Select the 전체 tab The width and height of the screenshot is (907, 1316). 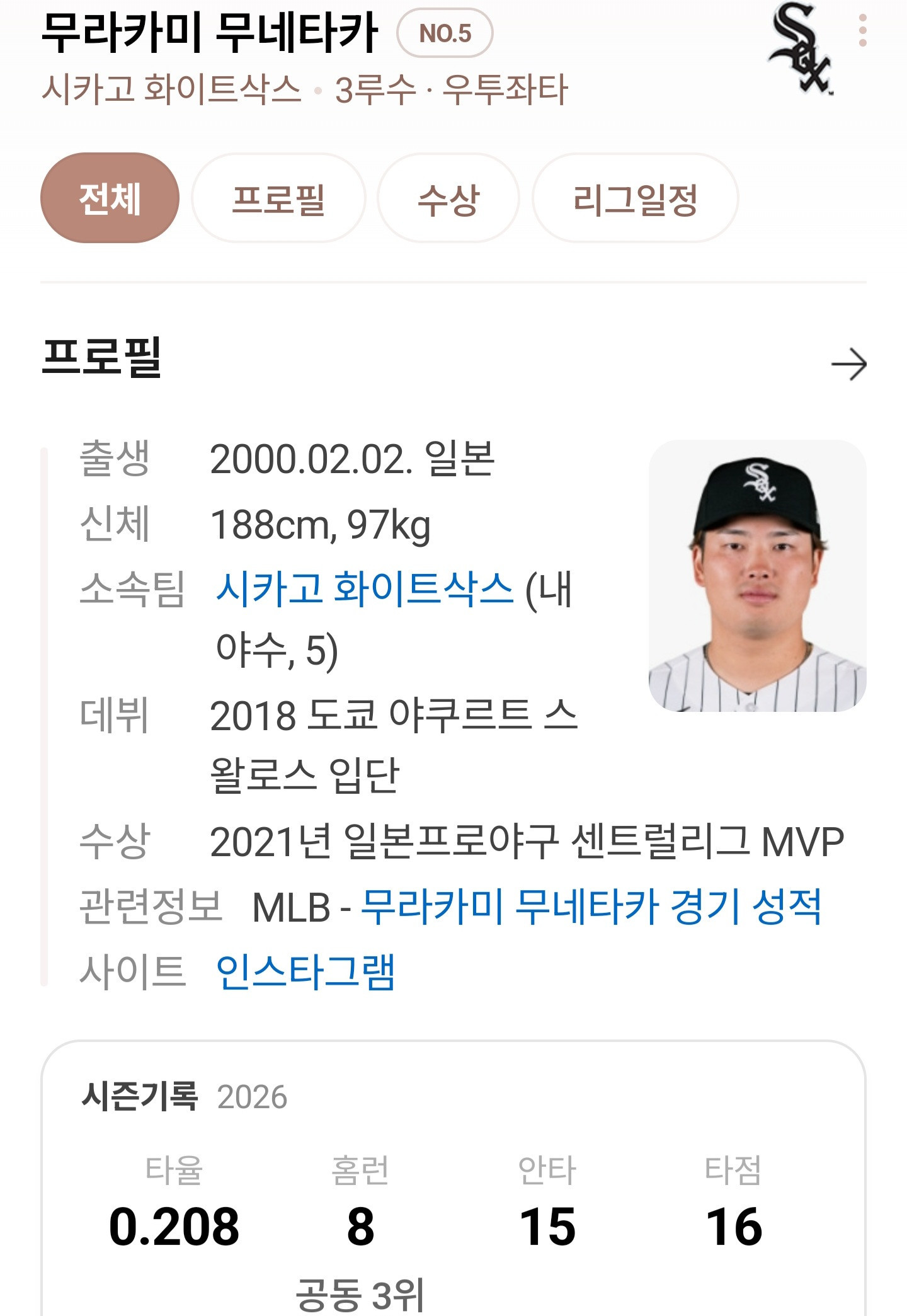coord(110,198)
